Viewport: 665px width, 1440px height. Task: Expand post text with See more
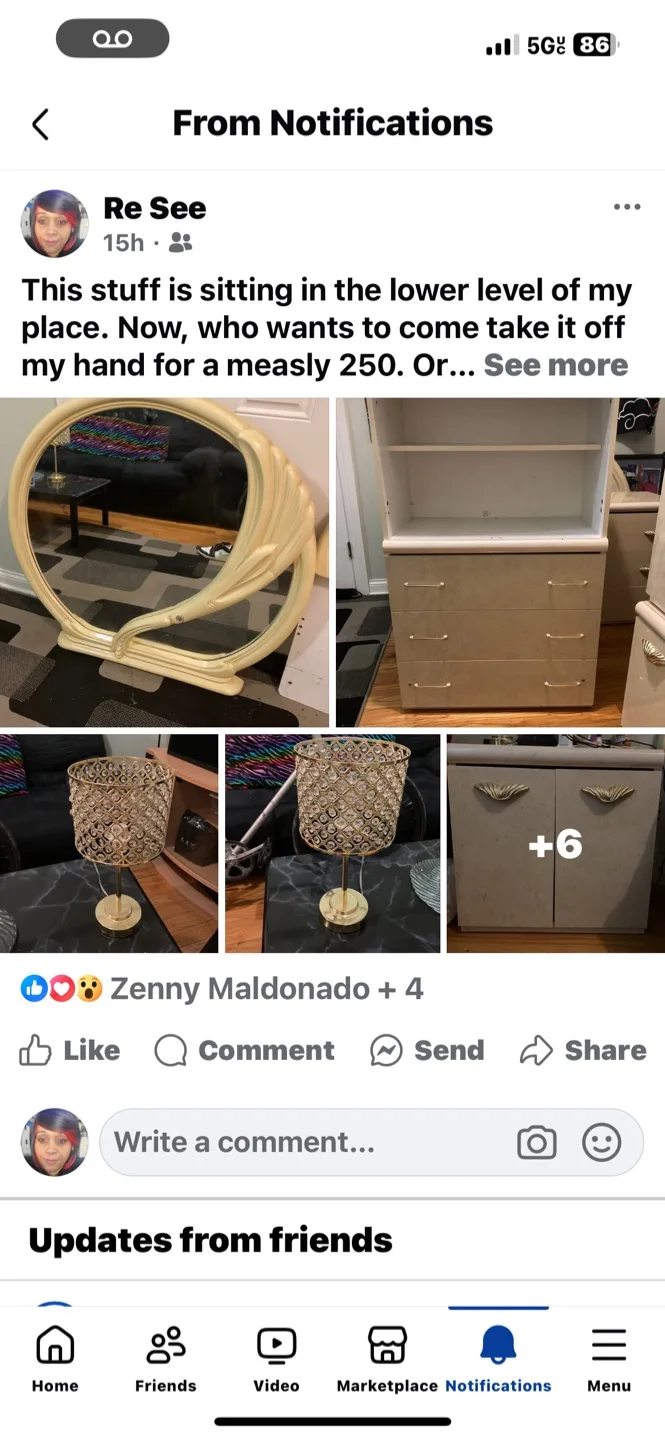[556, 365]
